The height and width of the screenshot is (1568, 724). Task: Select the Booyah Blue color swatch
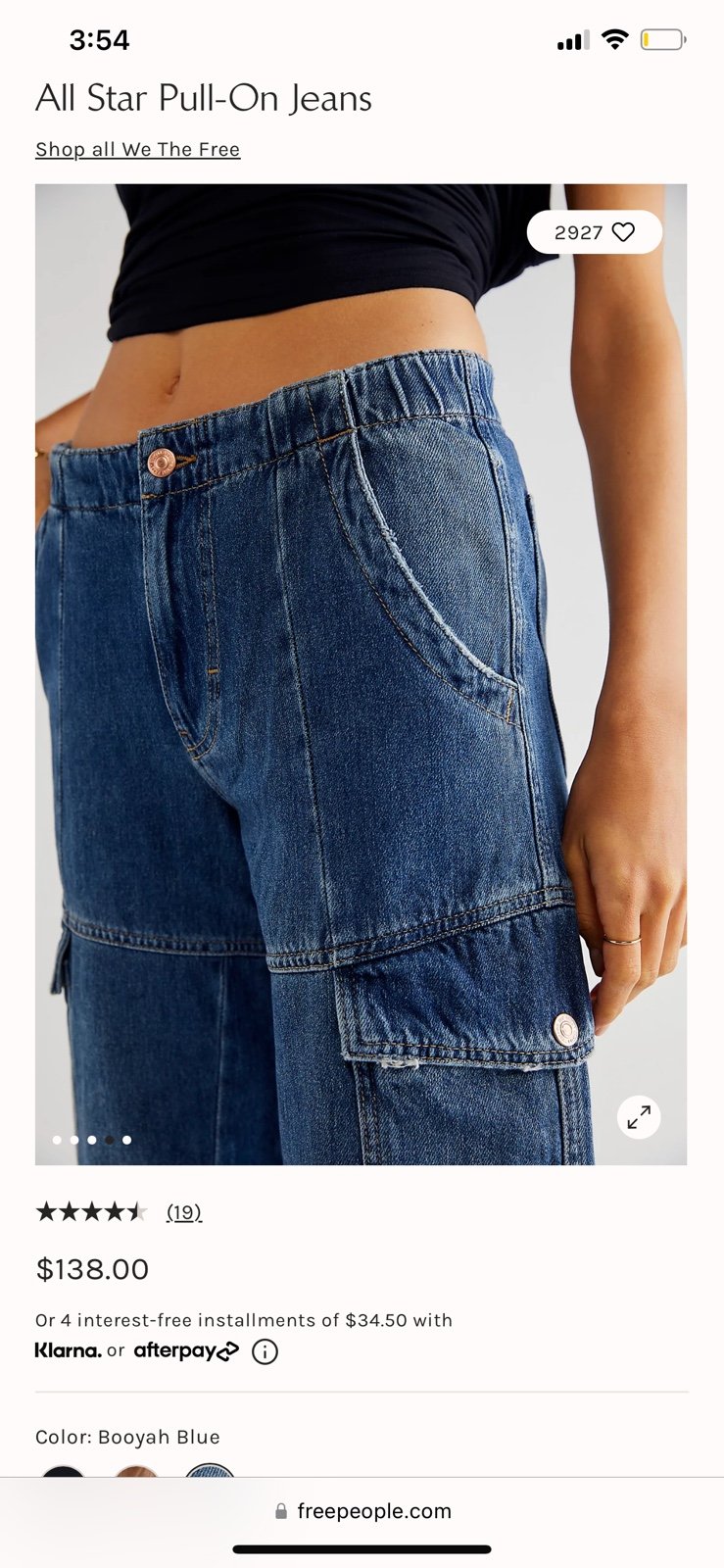click(210, 1470)
